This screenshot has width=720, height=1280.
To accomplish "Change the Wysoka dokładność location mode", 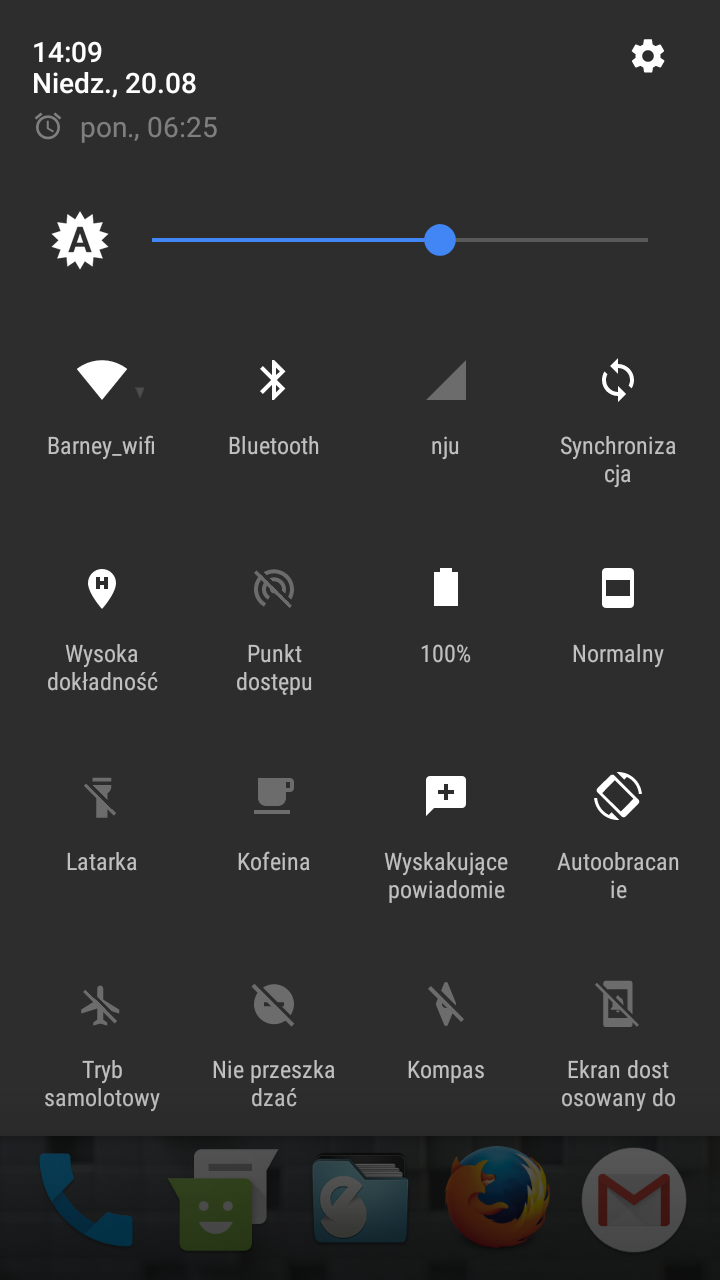I will [101, 589].
